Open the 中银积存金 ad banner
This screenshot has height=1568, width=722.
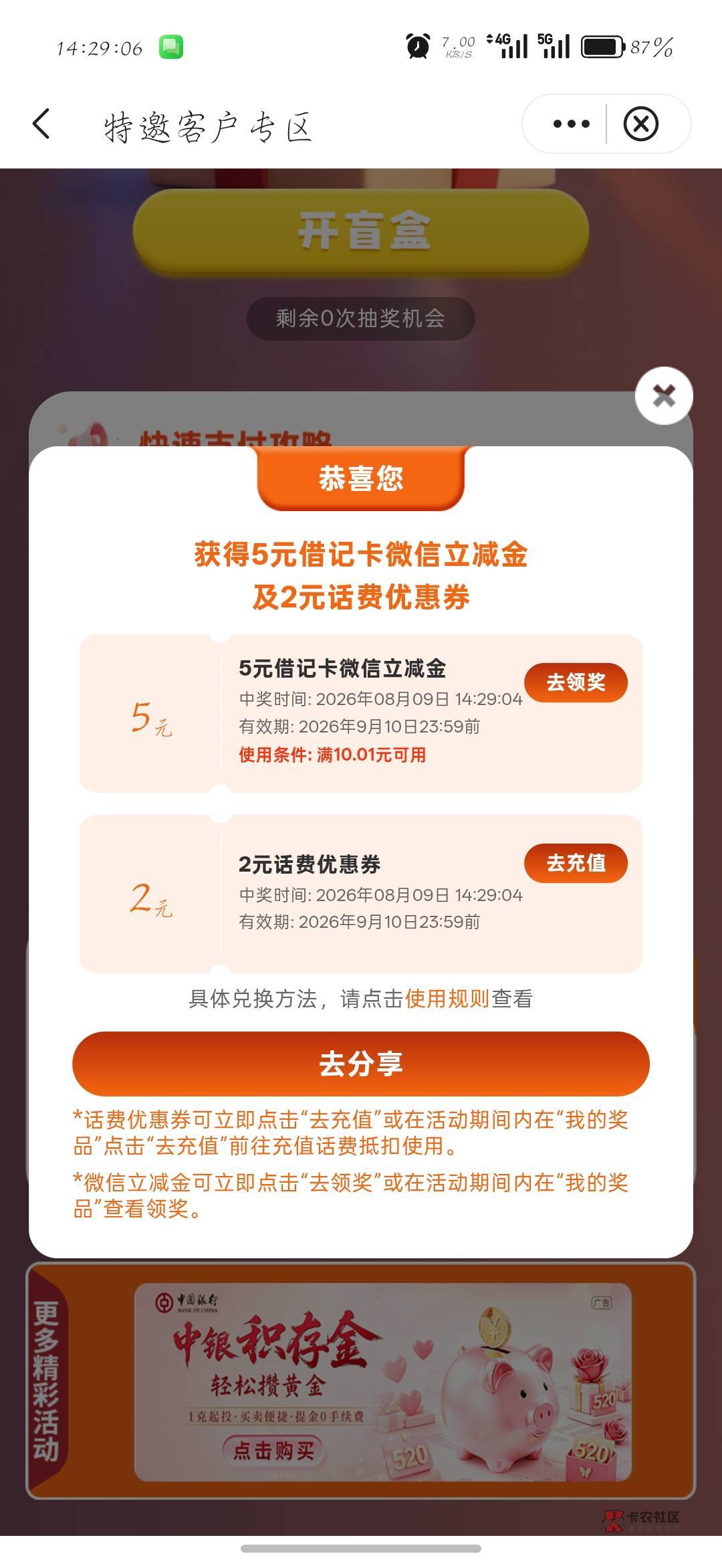tap(383, 1382)
